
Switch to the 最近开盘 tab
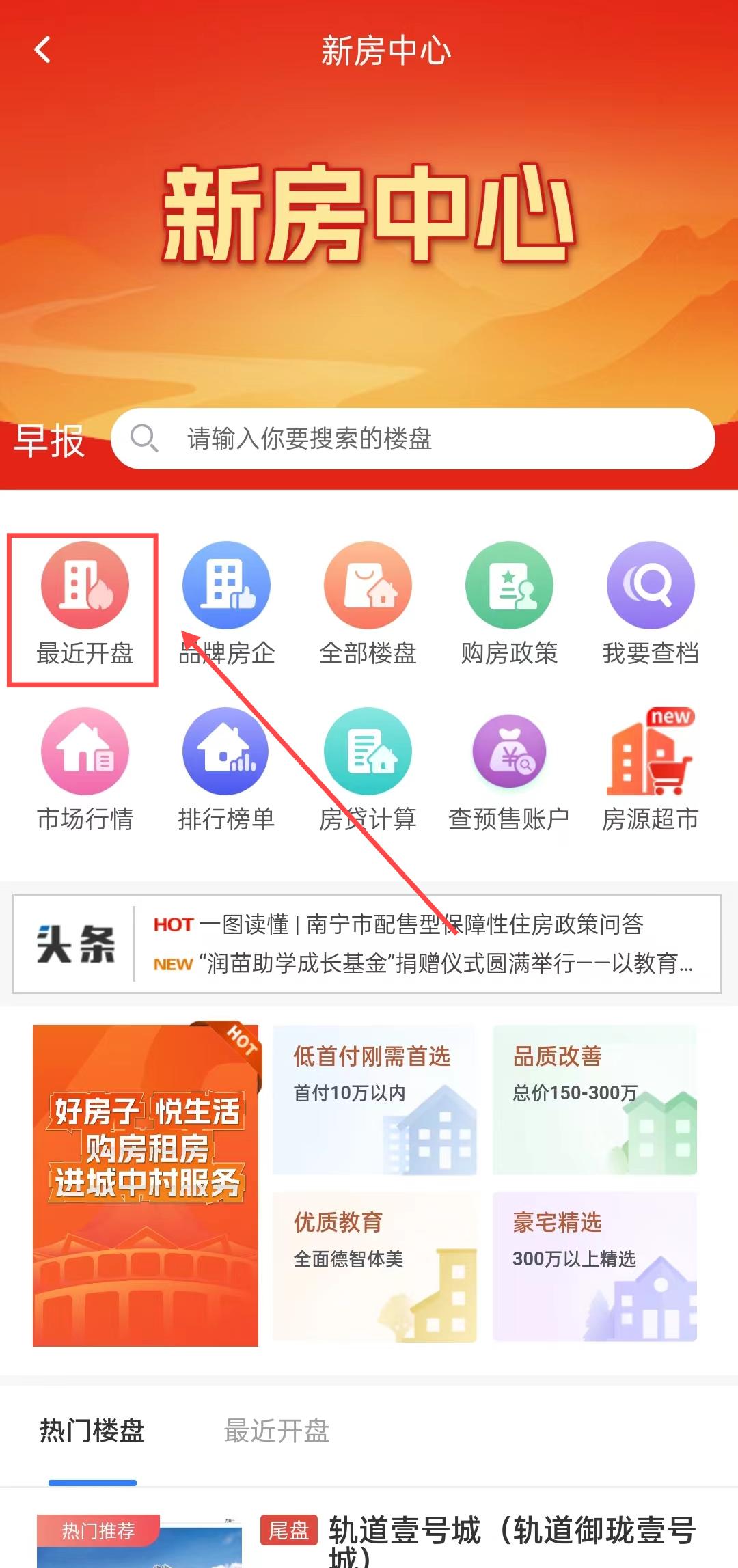pyautogui.click(x=277, y=1431)
